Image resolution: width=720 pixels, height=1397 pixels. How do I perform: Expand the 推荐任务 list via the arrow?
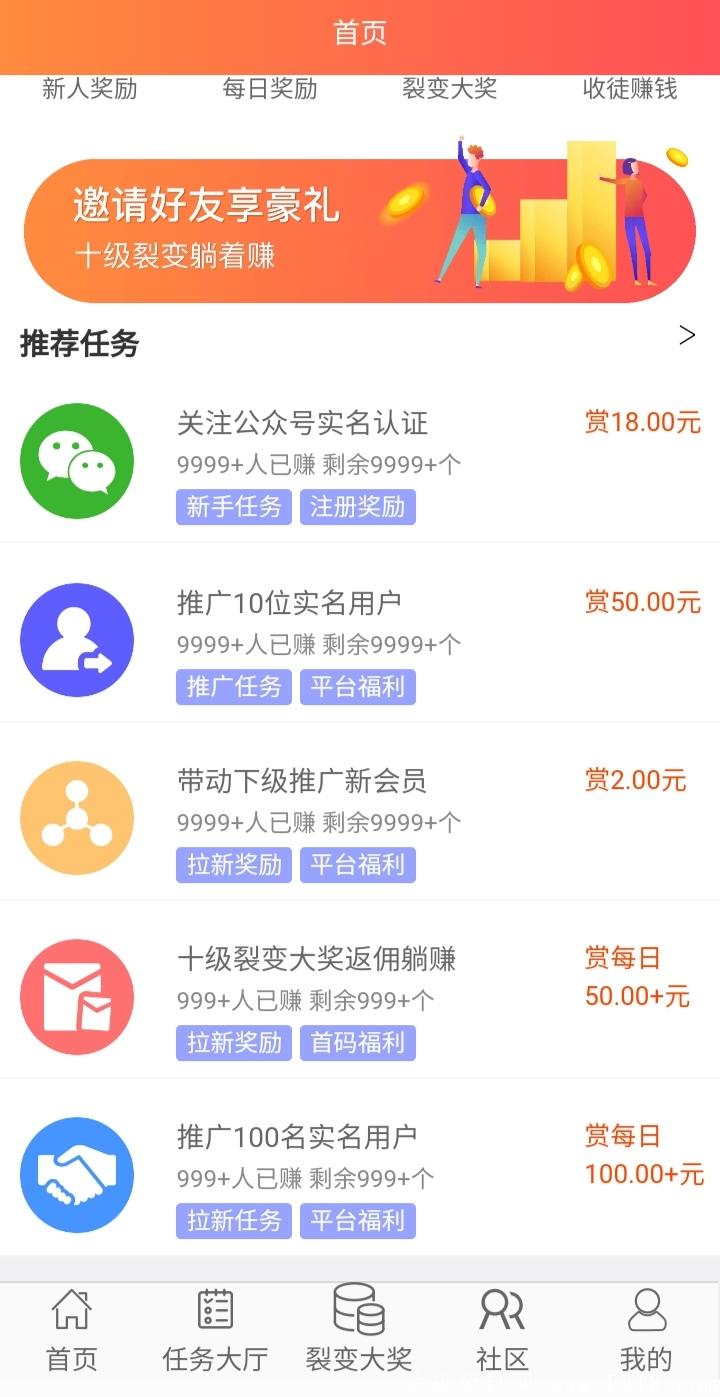(x=687, y=336)
